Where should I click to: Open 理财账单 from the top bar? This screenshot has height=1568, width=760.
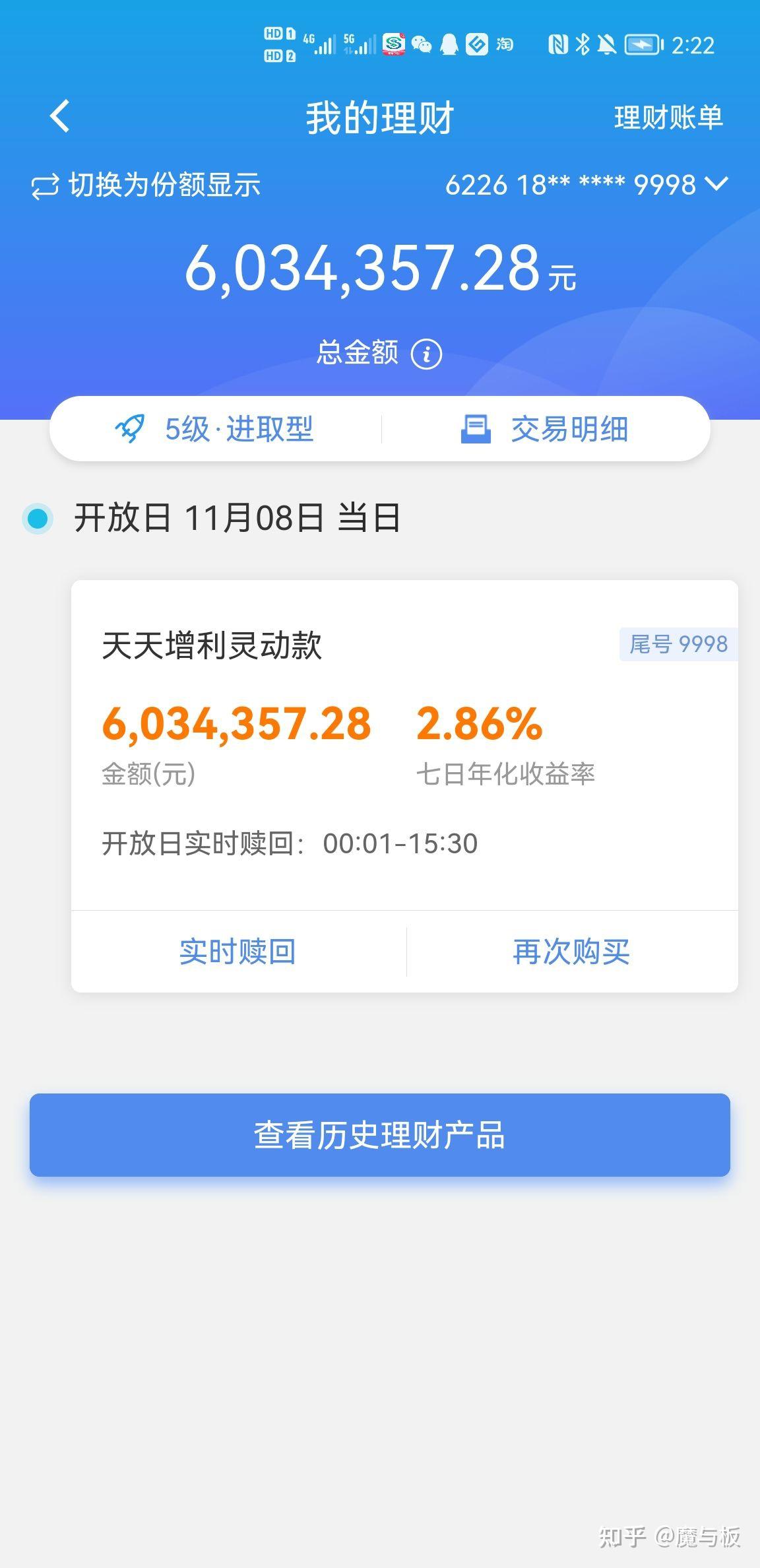668,116
